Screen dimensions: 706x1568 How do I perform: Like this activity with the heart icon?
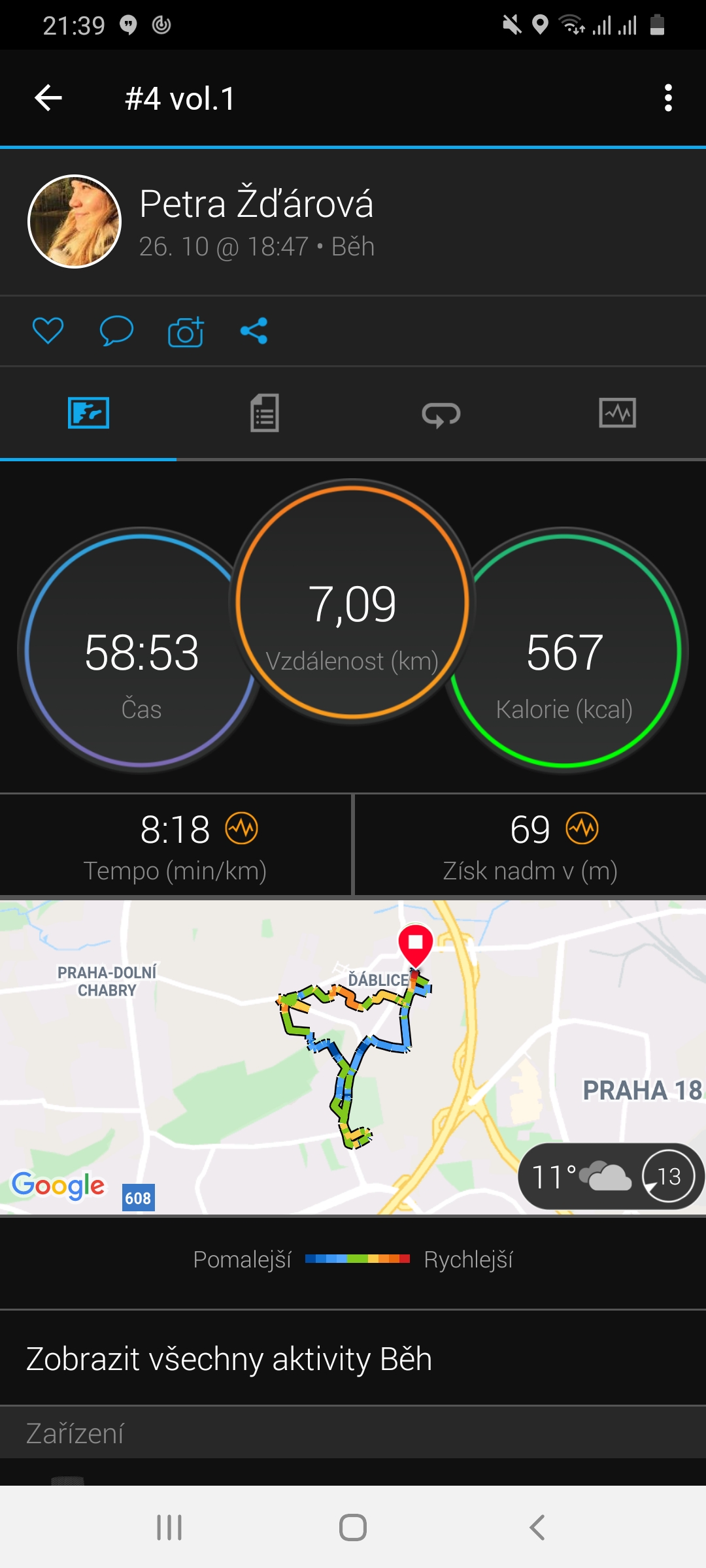point(48,331)
